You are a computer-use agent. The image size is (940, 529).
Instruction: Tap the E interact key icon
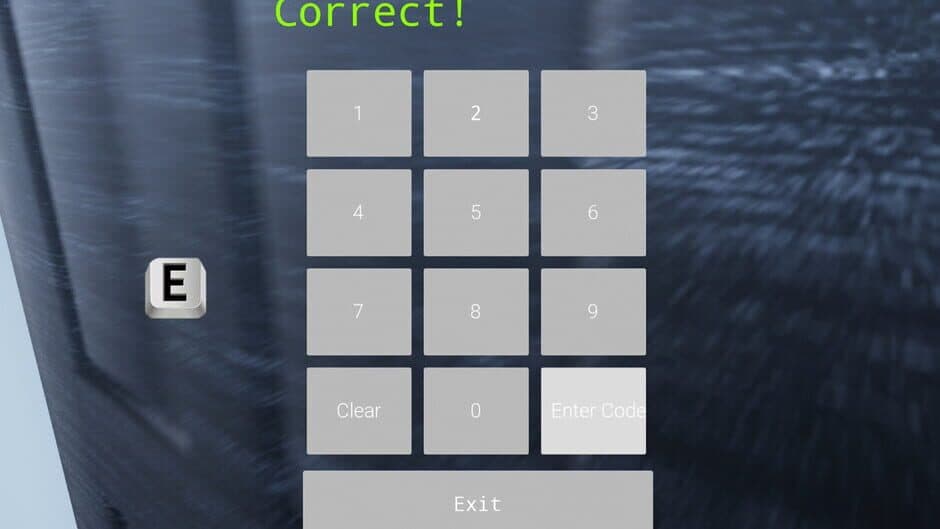(176, 287)
